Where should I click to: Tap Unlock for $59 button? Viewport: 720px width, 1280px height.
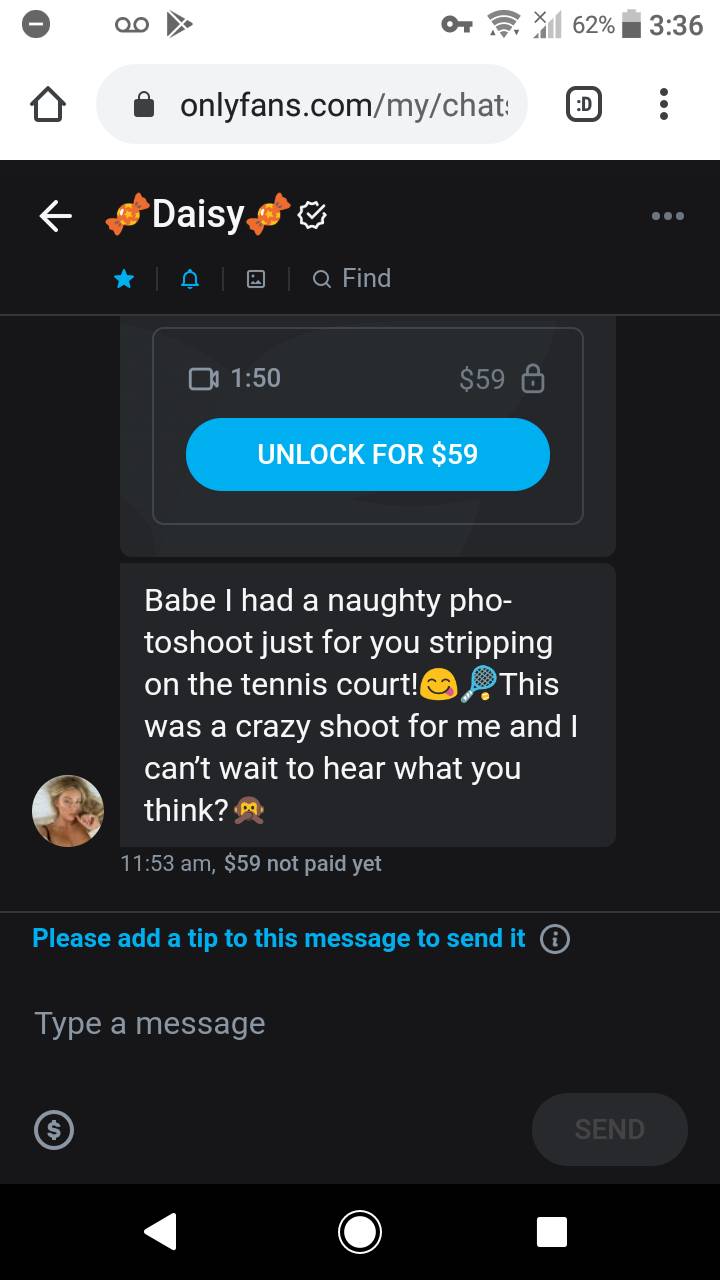[x=368, y=455]
